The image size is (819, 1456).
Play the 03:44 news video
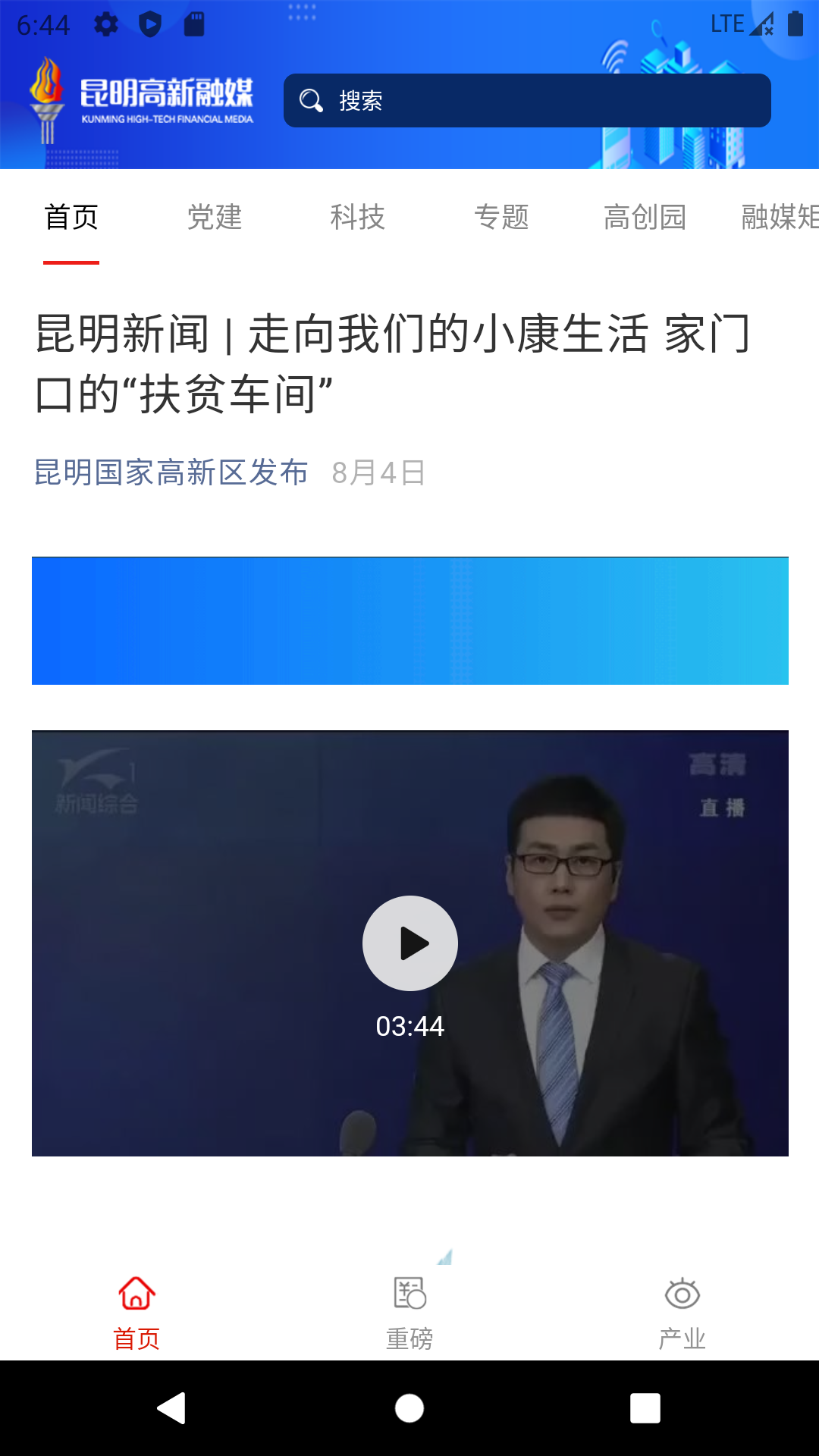pyautogui.click(x=409, y=944)
